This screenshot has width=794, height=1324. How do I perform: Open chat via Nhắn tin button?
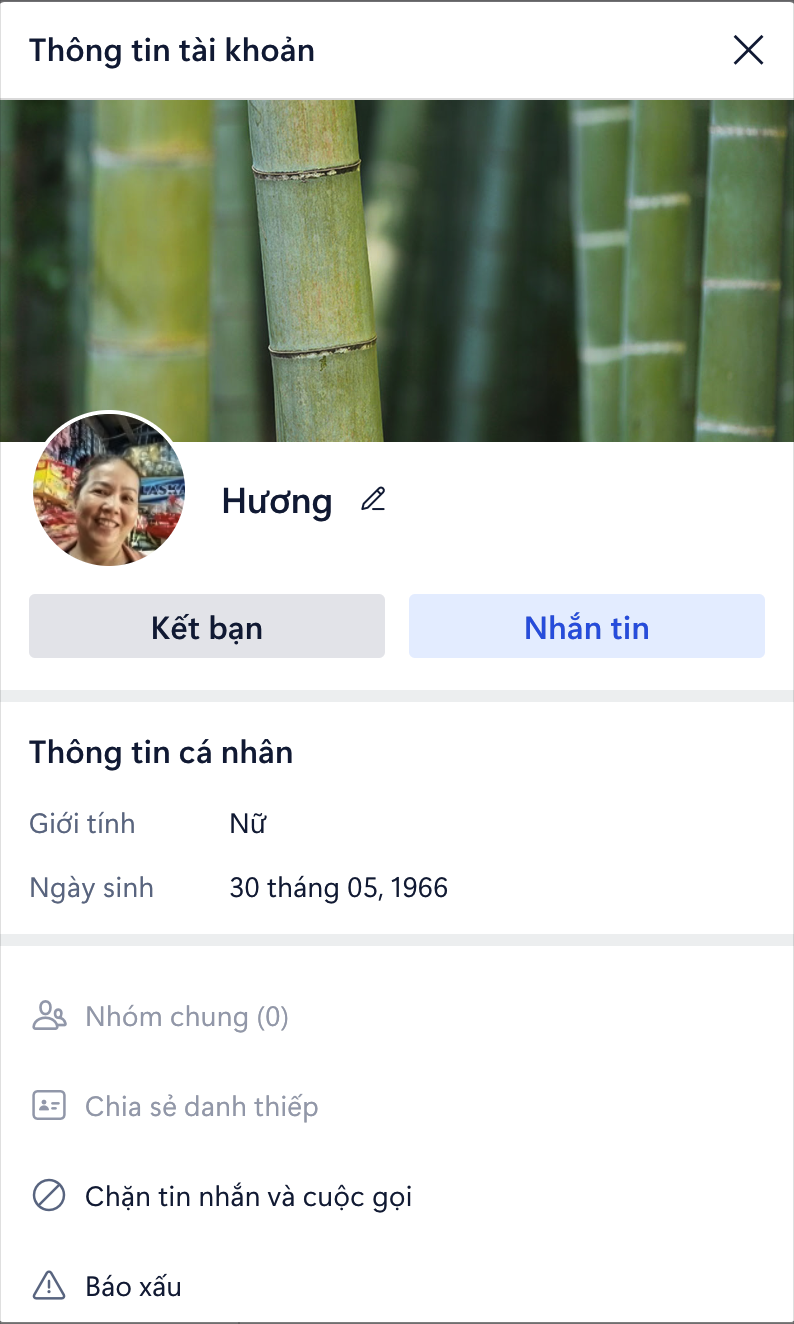pos(587,627)
